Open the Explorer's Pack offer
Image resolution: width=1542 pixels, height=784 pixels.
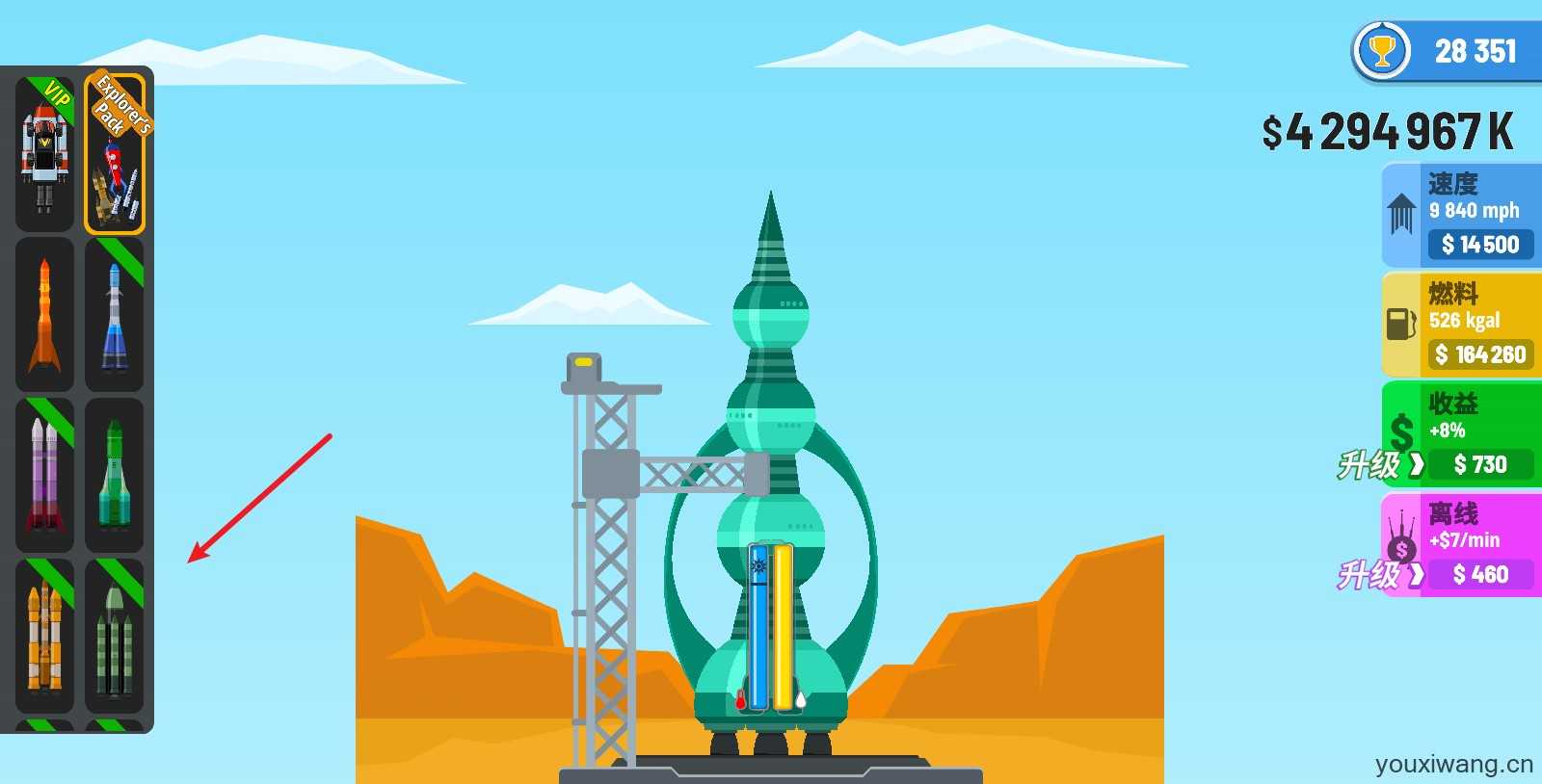[x=115, y=154]
